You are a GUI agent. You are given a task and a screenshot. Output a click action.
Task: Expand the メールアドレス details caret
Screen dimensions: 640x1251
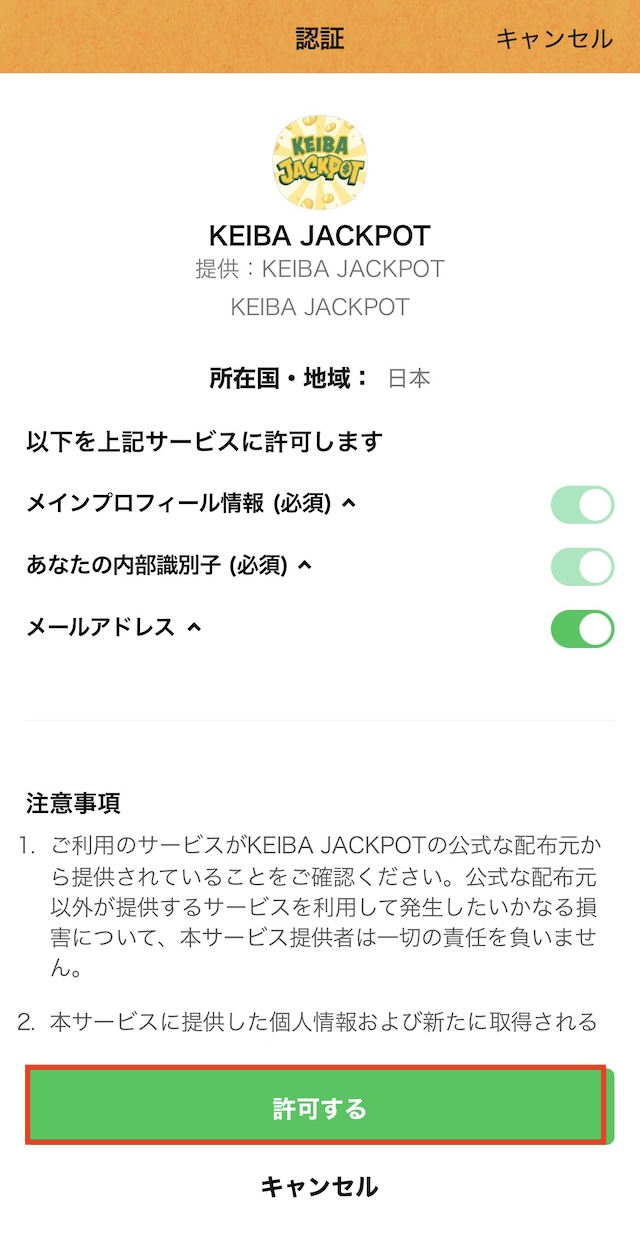tap(194, 628)
